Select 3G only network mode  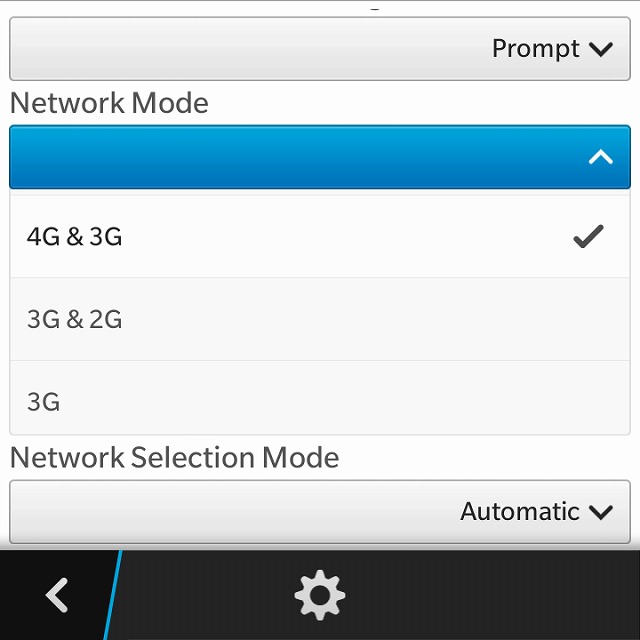pyautogui.click(x=320, y=401)
